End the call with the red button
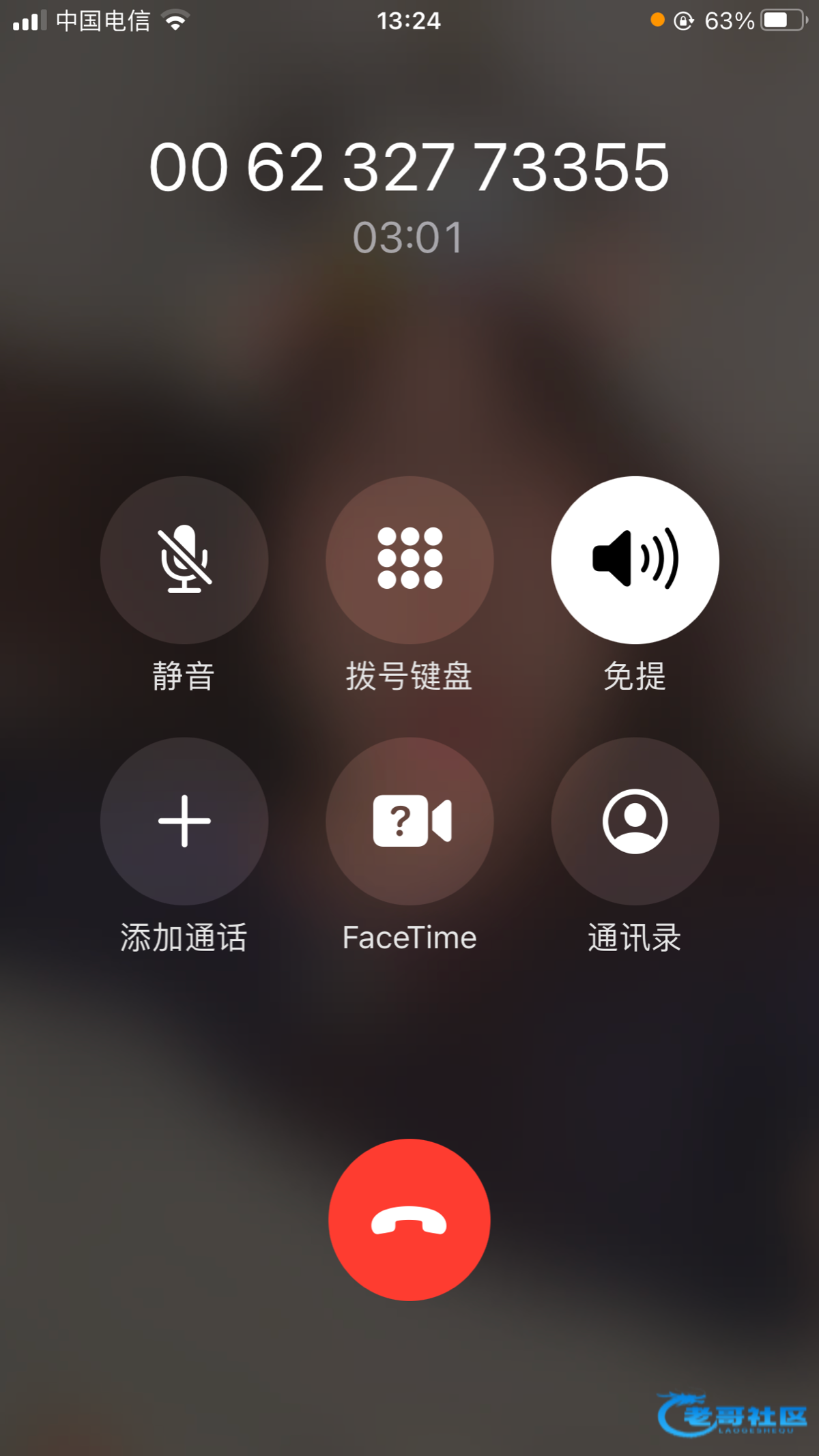The height and width of the screenshot is (1456, 819). pyautogui.click(x=409, y=1219)
